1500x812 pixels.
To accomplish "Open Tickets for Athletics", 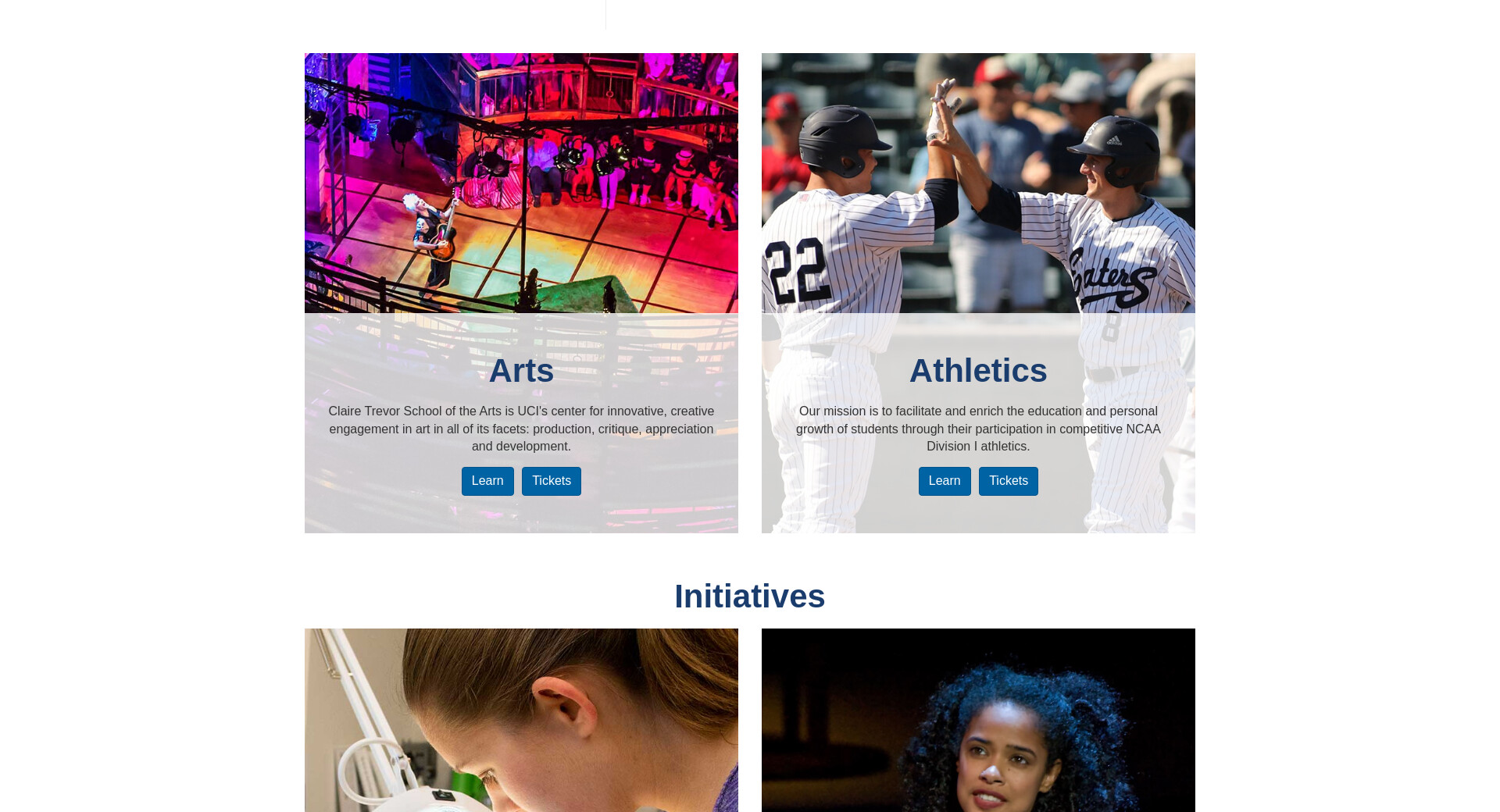I will pyautogui.click(x=1008, y=481).
